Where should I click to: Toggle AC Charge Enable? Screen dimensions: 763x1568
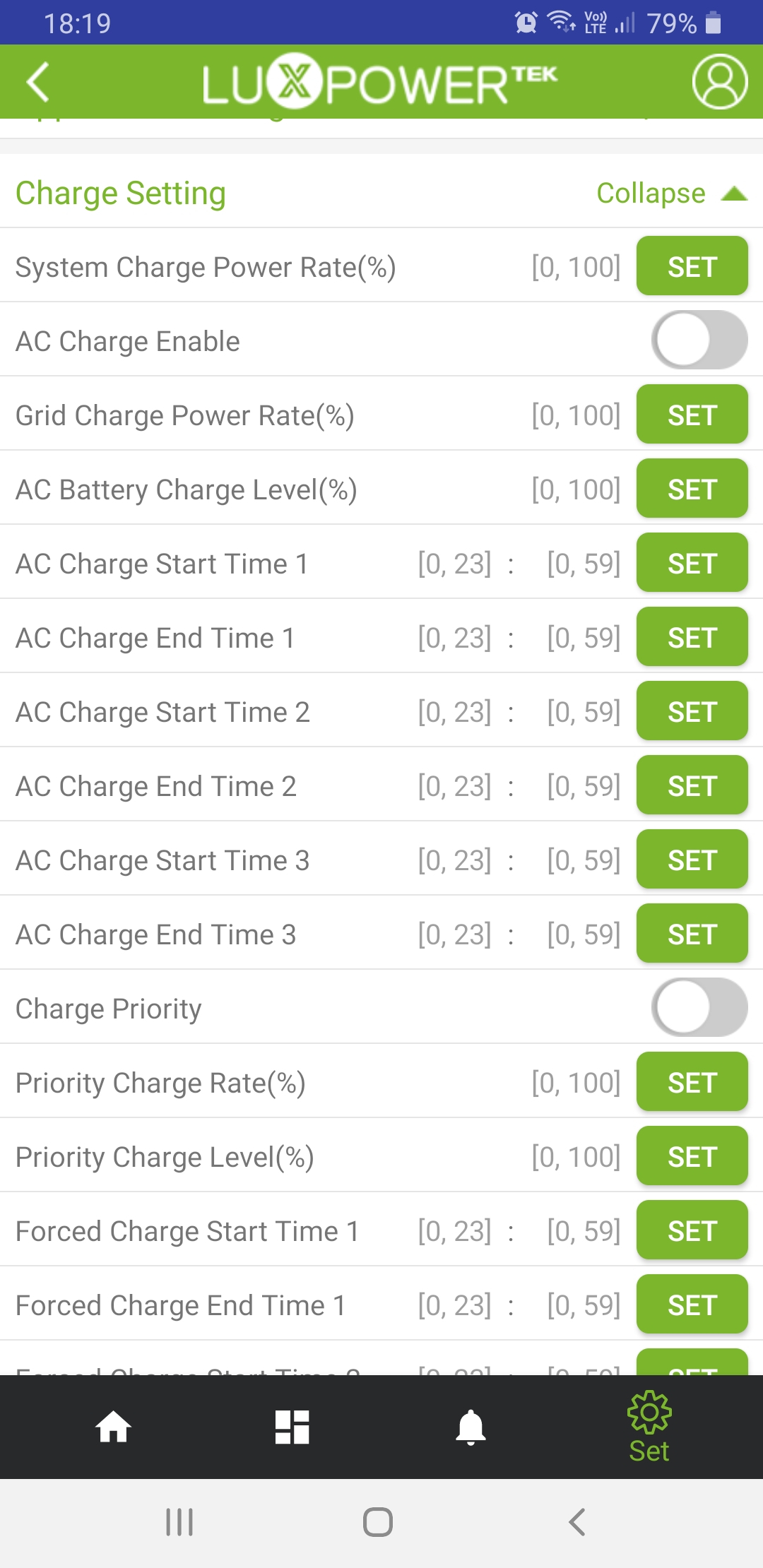[699, 340]
